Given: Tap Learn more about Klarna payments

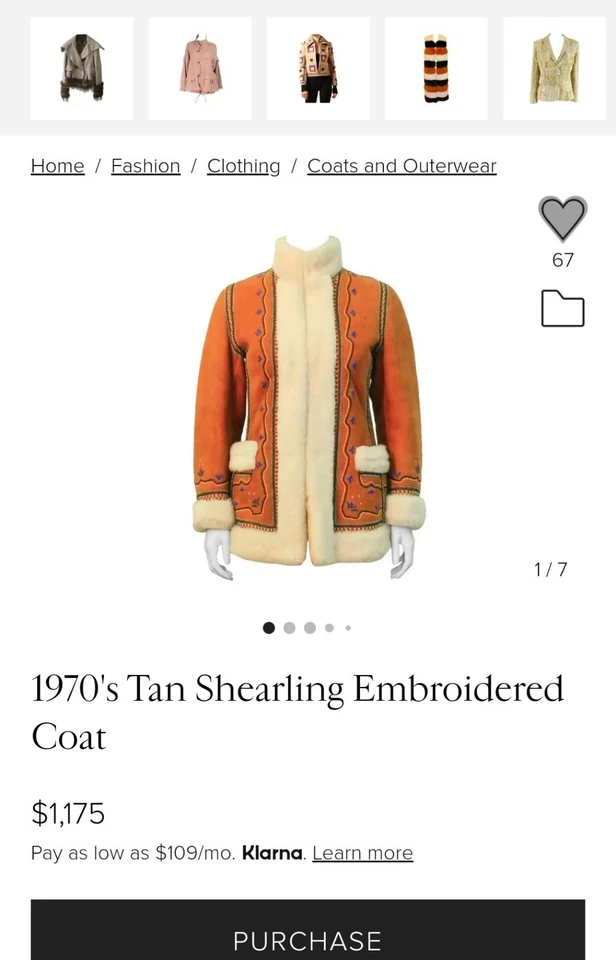Looking at the screenshot, I should pyautogui.click(x=362, y=853).
